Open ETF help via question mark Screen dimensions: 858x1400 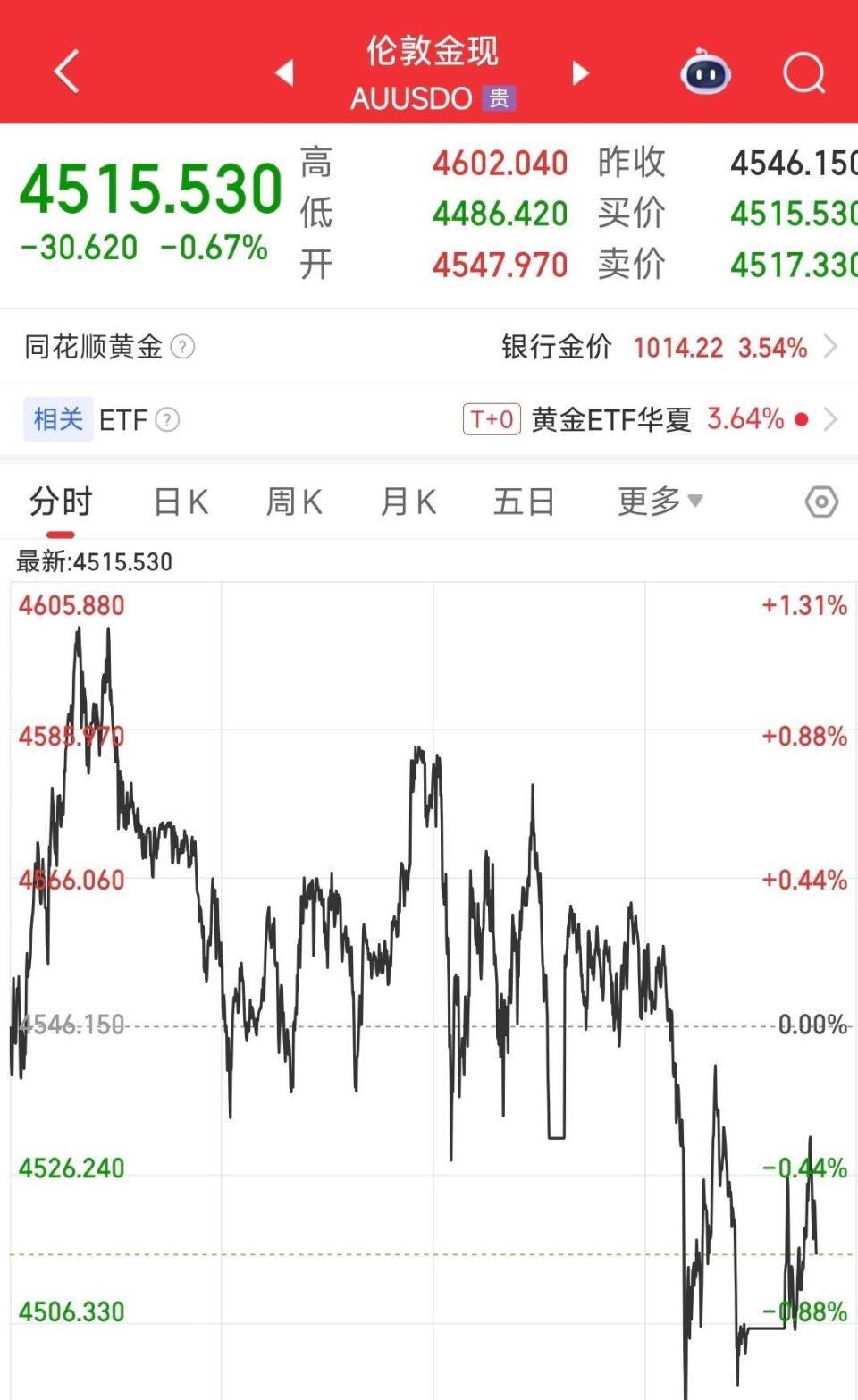pos(166,419)
